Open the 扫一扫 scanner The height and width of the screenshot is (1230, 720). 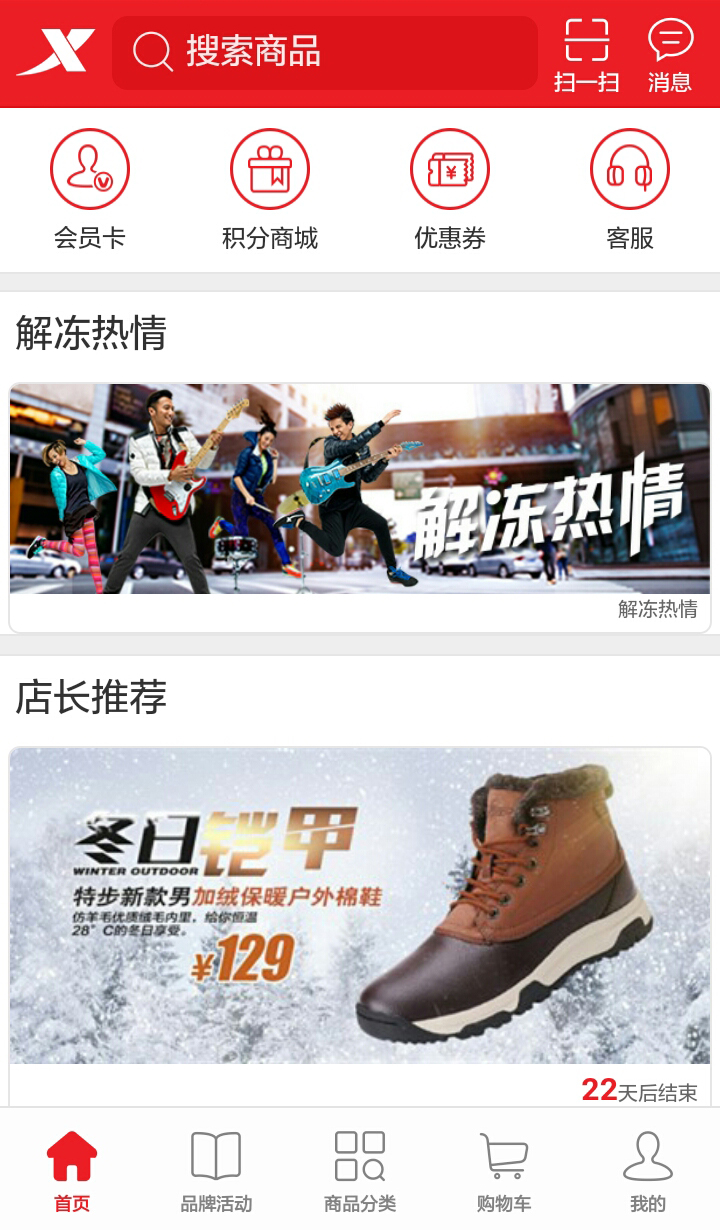(x=587, y=54)
